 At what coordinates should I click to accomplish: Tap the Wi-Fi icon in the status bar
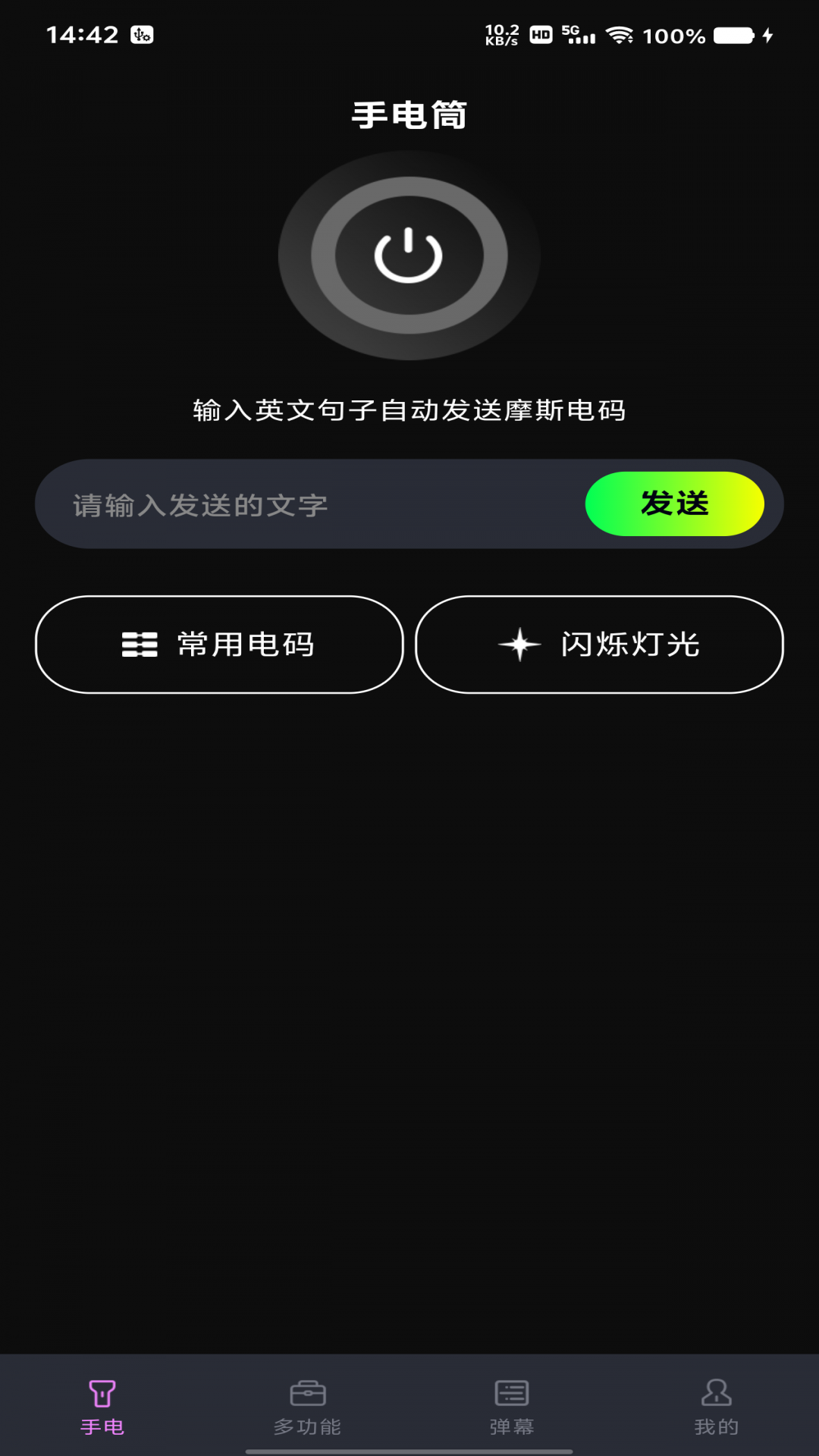point(620,34)
